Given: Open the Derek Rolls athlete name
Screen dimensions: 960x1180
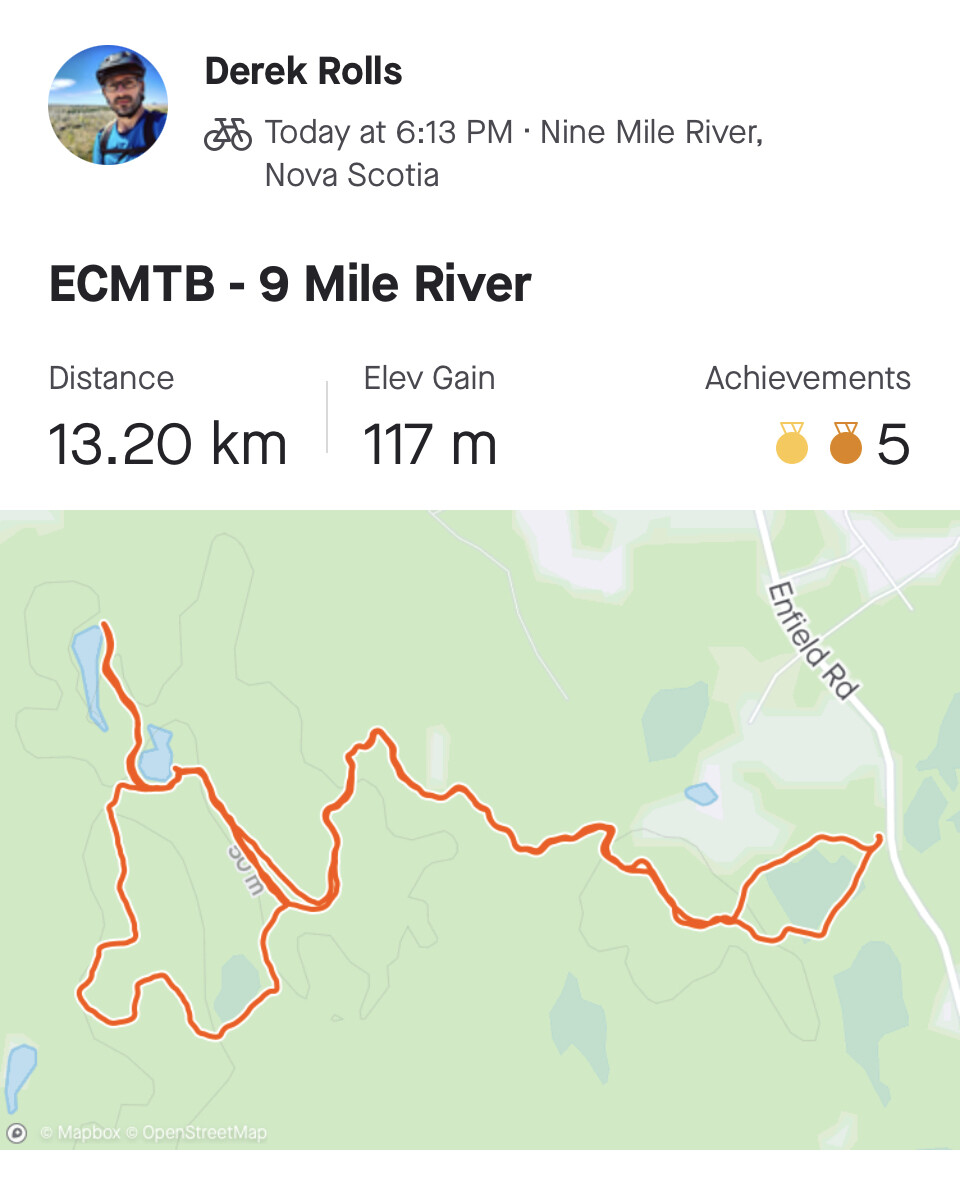Looking at the screenshot, I should (x=303, y=72).
